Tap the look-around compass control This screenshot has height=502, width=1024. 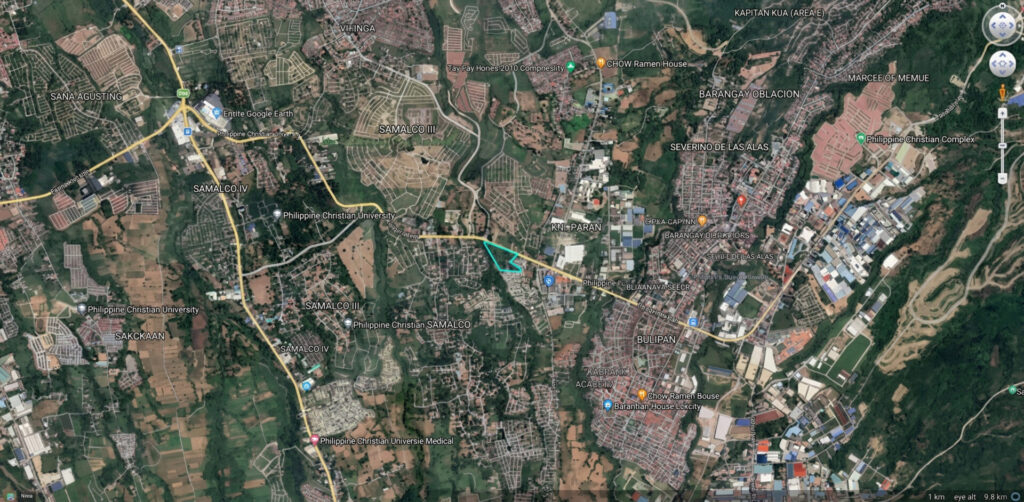click(x=1002, y=25)
